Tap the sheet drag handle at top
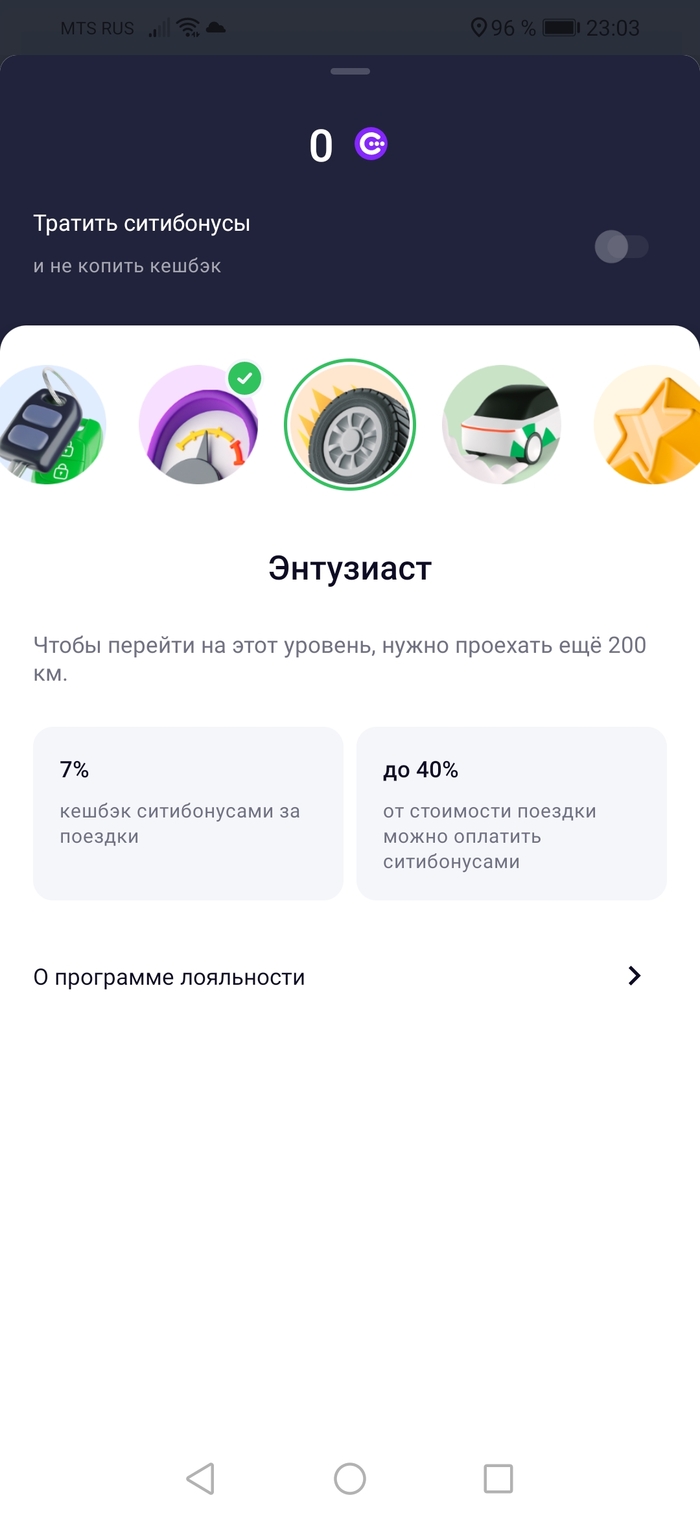700x1517 pixels. pyautogui.click(x=350, y=72)
